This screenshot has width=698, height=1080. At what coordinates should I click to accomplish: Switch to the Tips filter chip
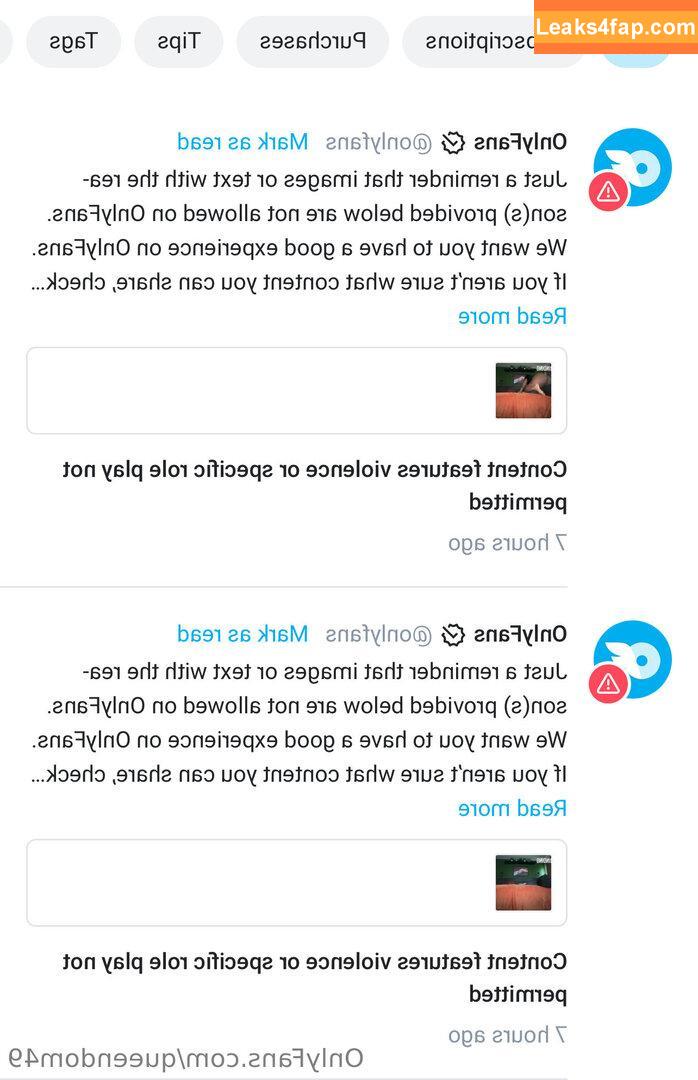(x=178, y=42)
